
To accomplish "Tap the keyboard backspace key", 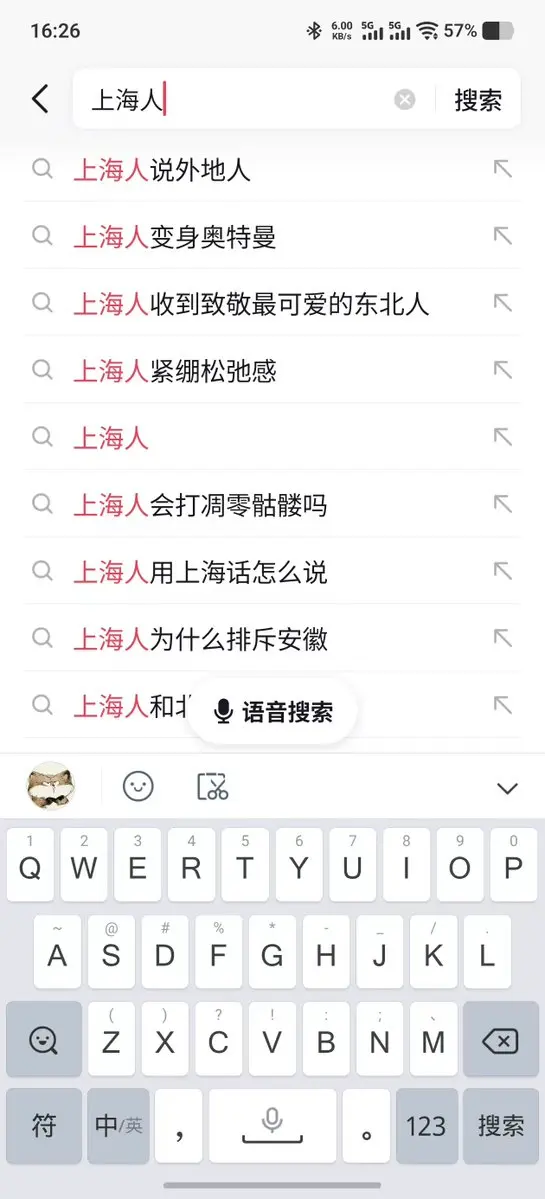I will 500,1039.
